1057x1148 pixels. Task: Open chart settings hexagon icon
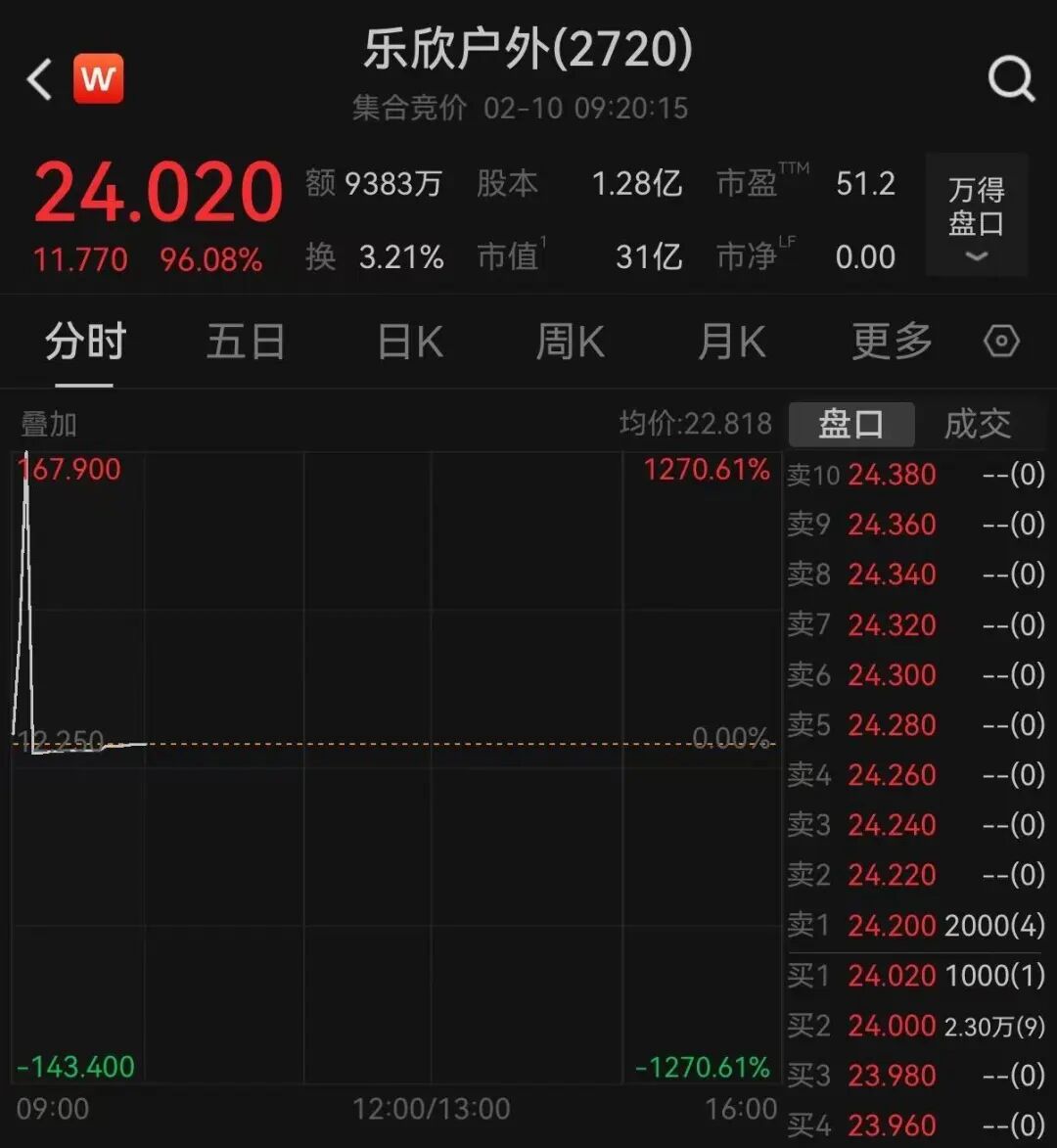point(1001,343)
